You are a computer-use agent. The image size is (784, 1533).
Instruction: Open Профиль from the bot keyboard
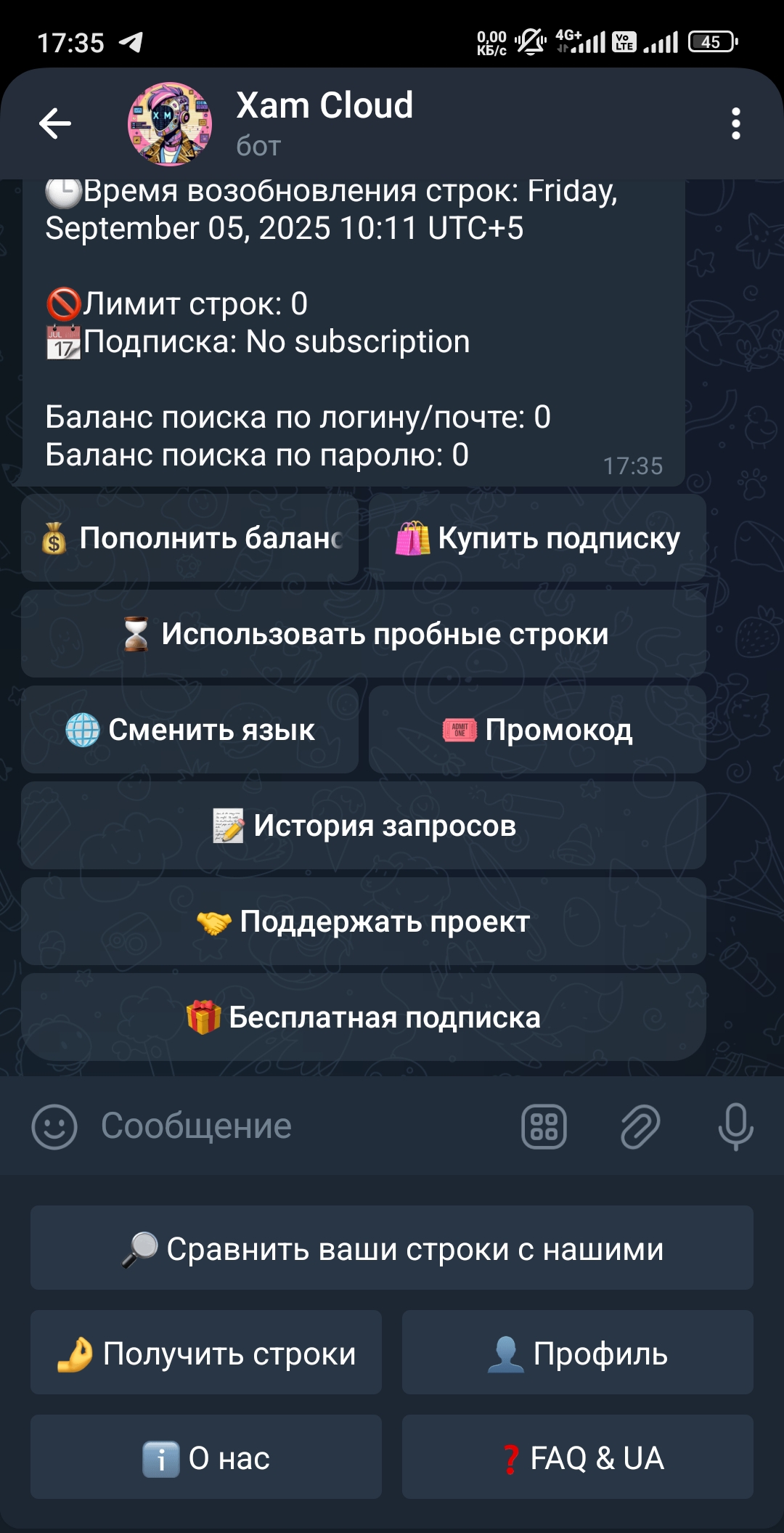(578, 1353)
